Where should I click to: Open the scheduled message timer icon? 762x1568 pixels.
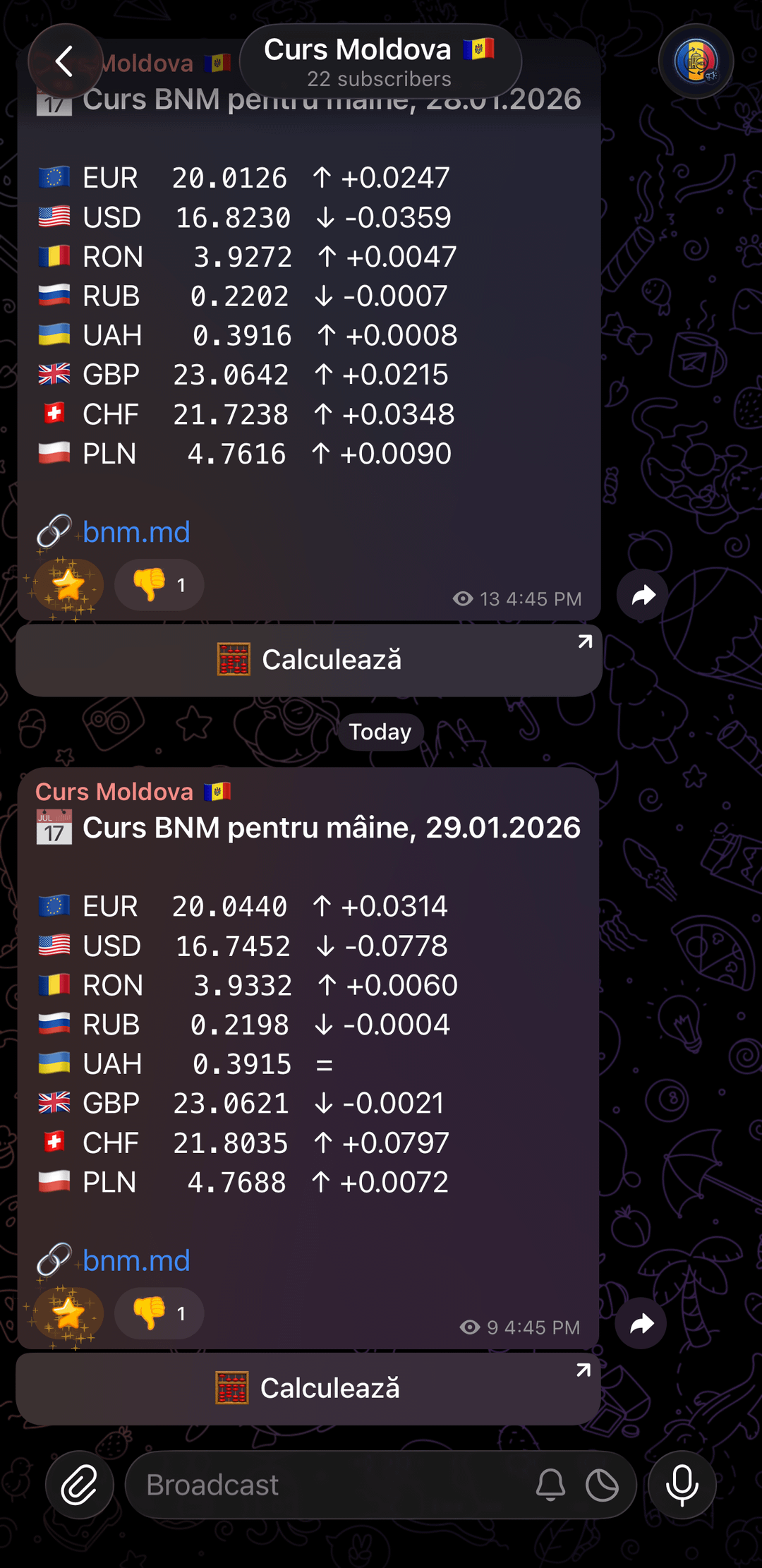point(602,1485)
